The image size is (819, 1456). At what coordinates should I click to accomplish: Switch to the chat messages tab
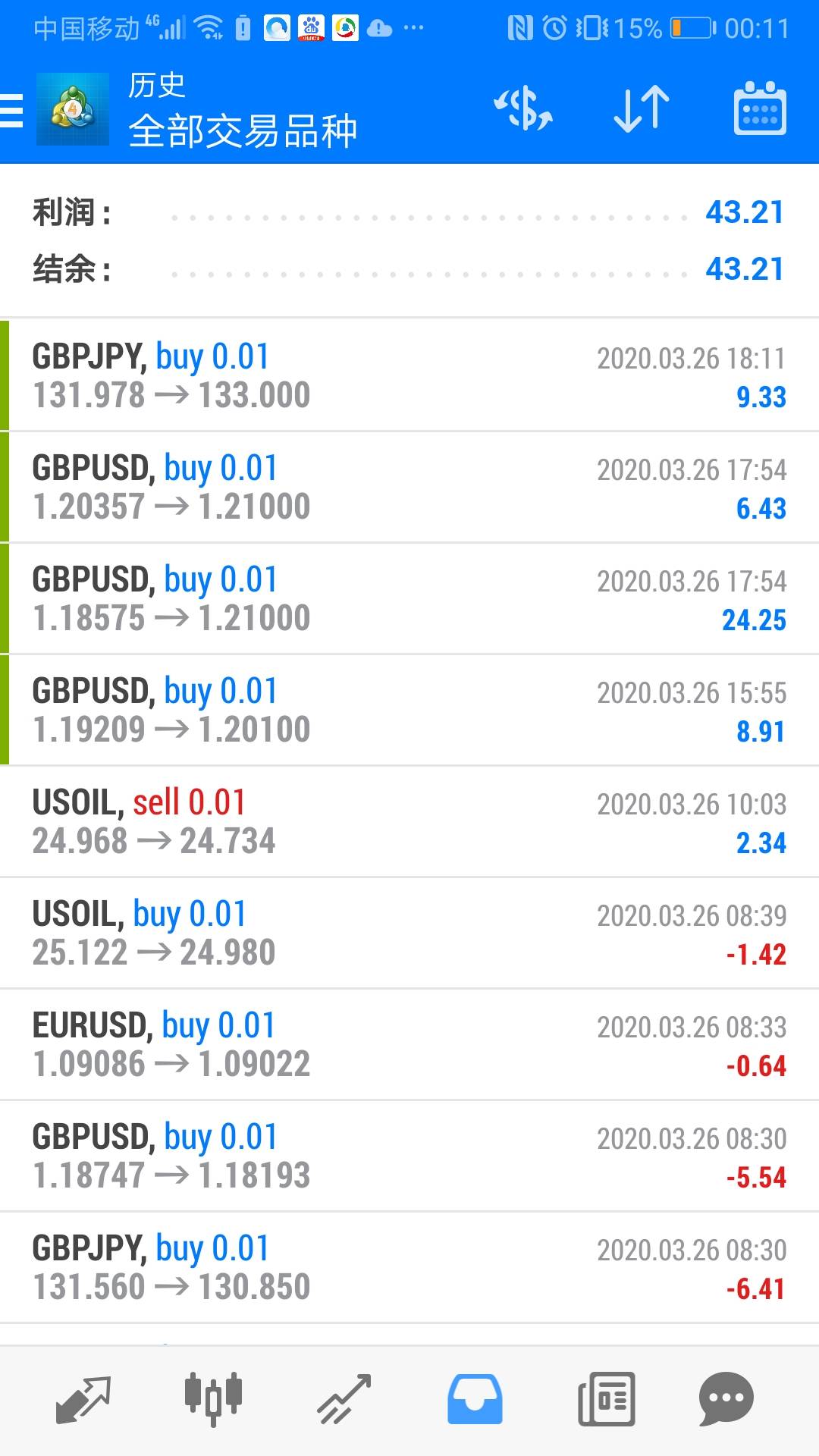(726, 1399)
